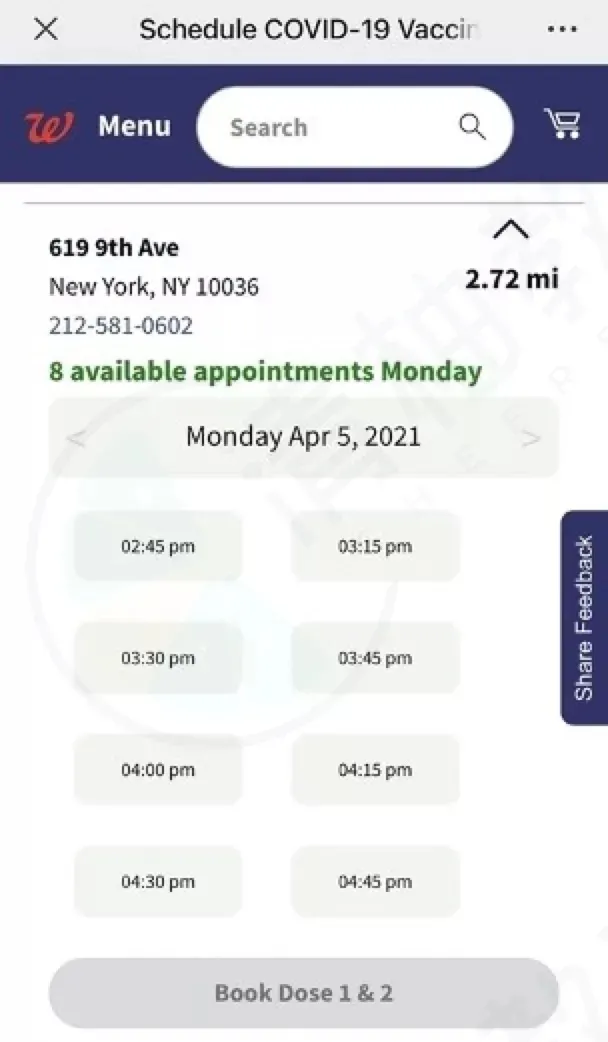The height and width of the screenshot is (1042, 608).
Task: Choose the 03:15 pm appointment
Action: click(375, 546)
